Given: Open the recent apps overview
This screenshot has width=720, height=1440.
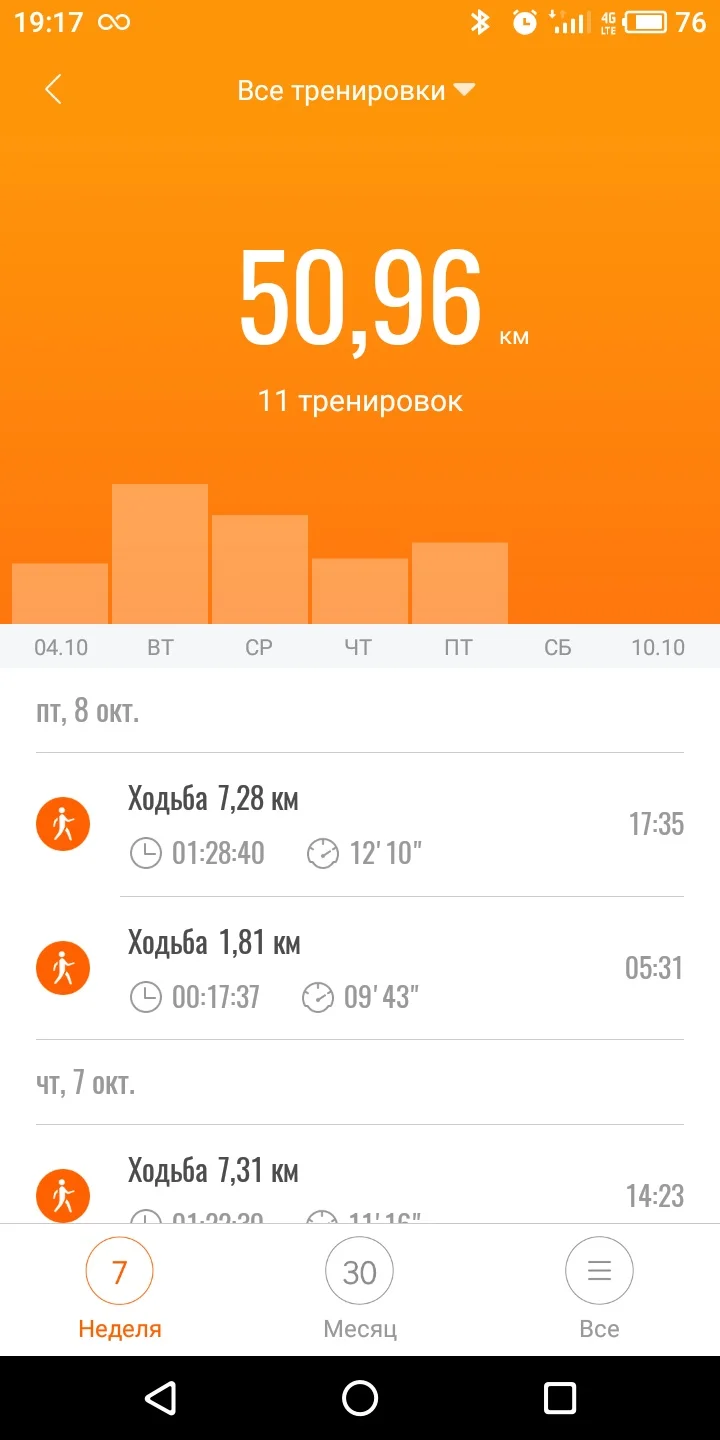Looking at the screenshot, I should coord(560,1398).
